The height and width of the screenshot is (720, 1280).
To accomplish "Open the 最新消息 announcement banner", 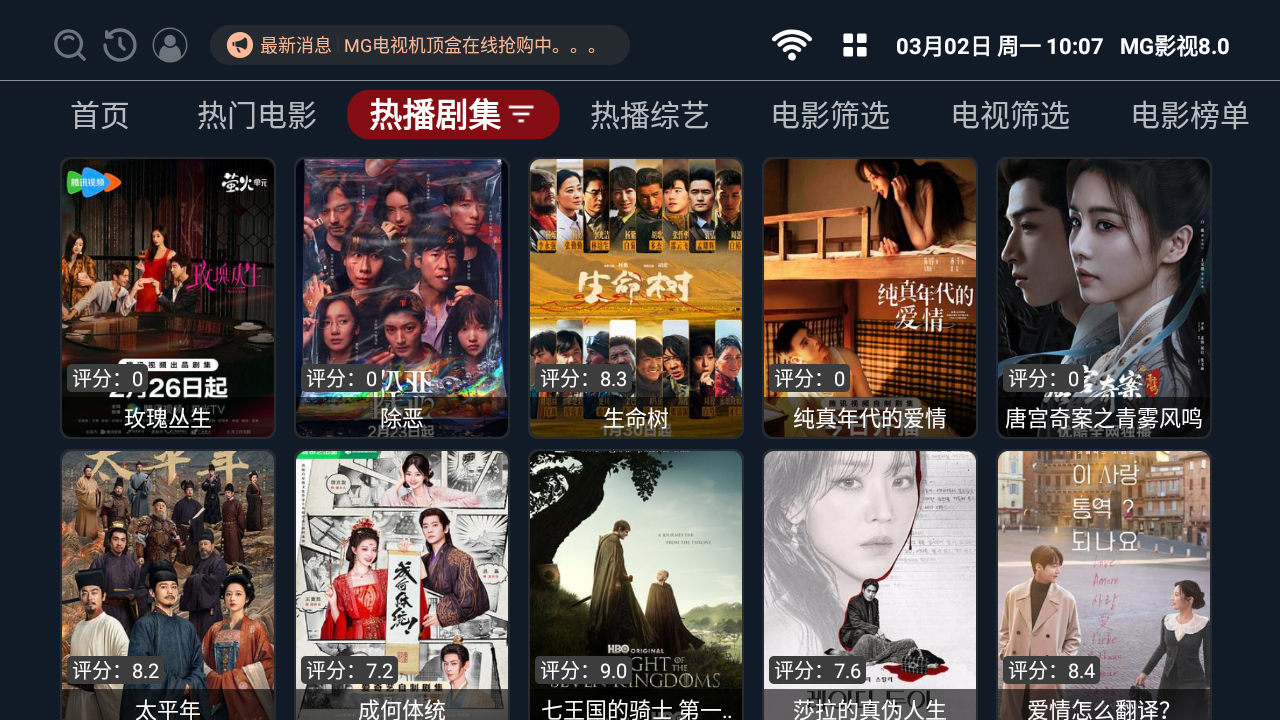I will coord(420,45).
